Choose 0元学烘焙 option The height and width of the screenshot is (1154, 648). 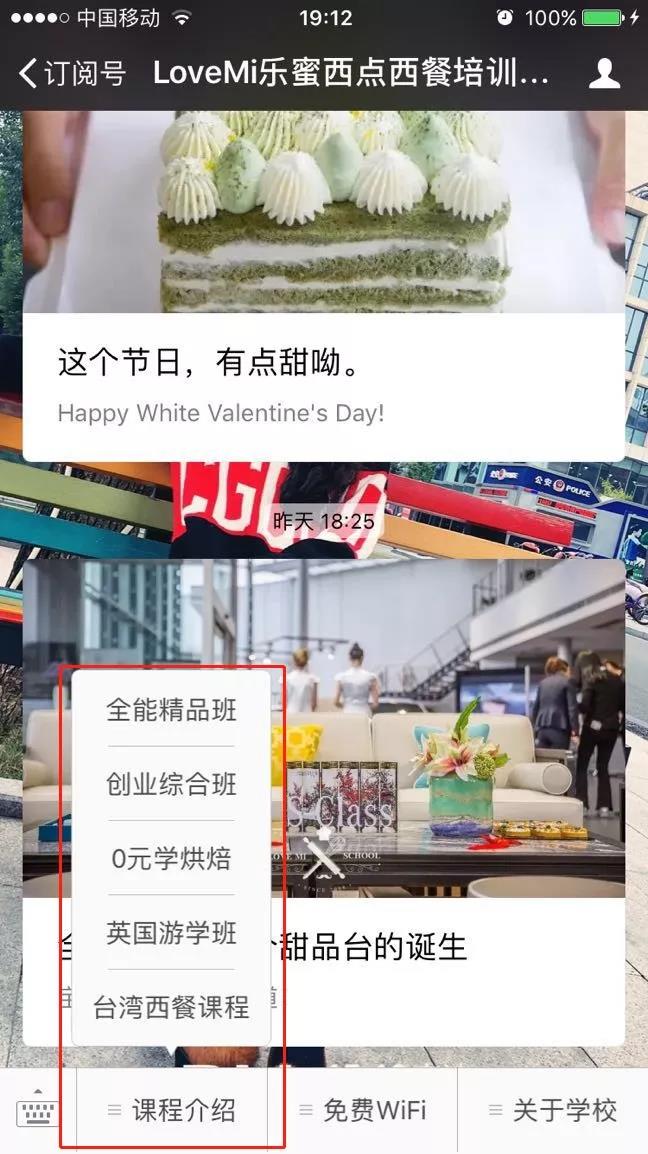click(172, 858)
